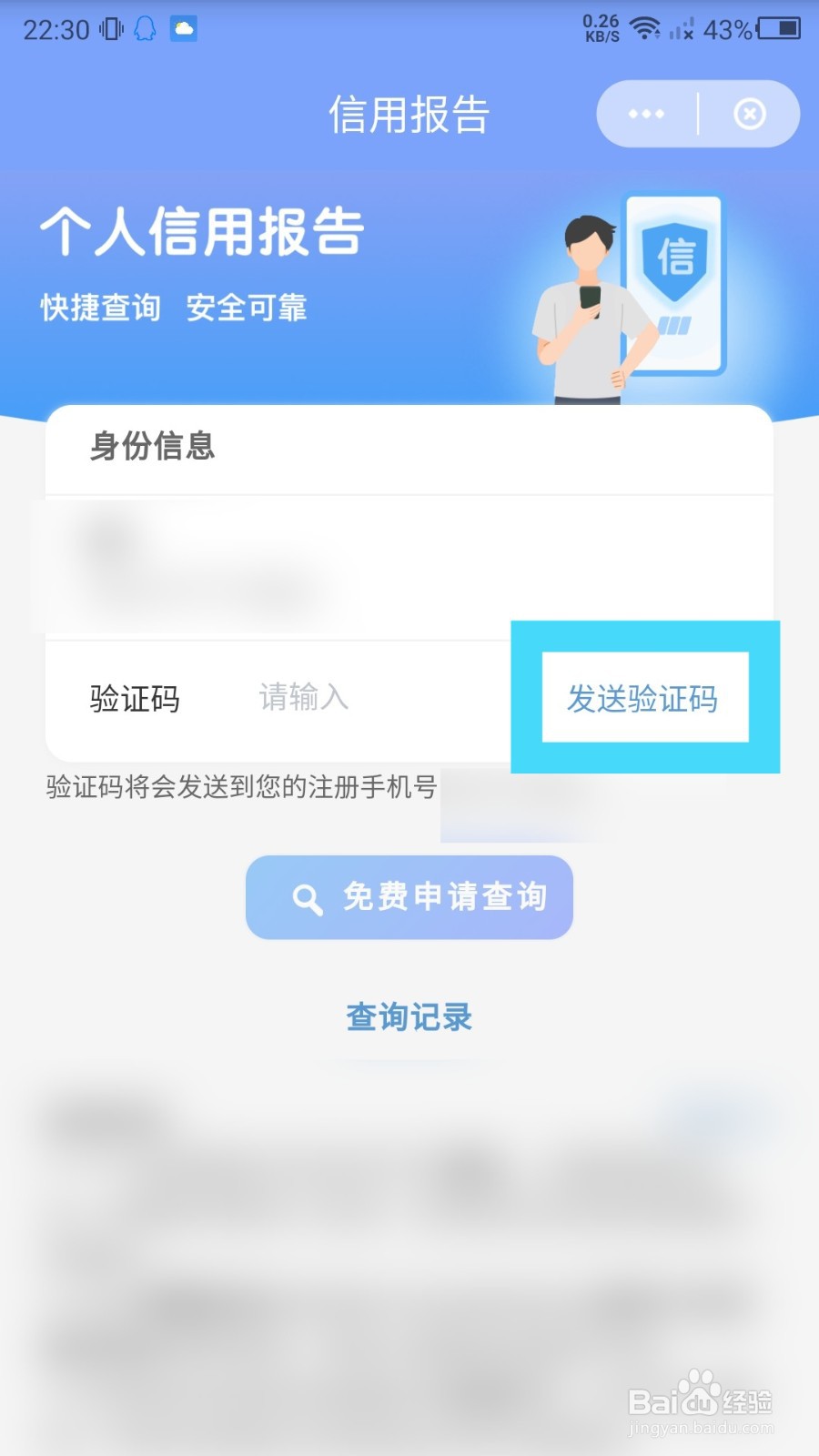819x1456 pixels.
Task: Tap the magnifier icon inside the query button
Action: click(307, 897)
